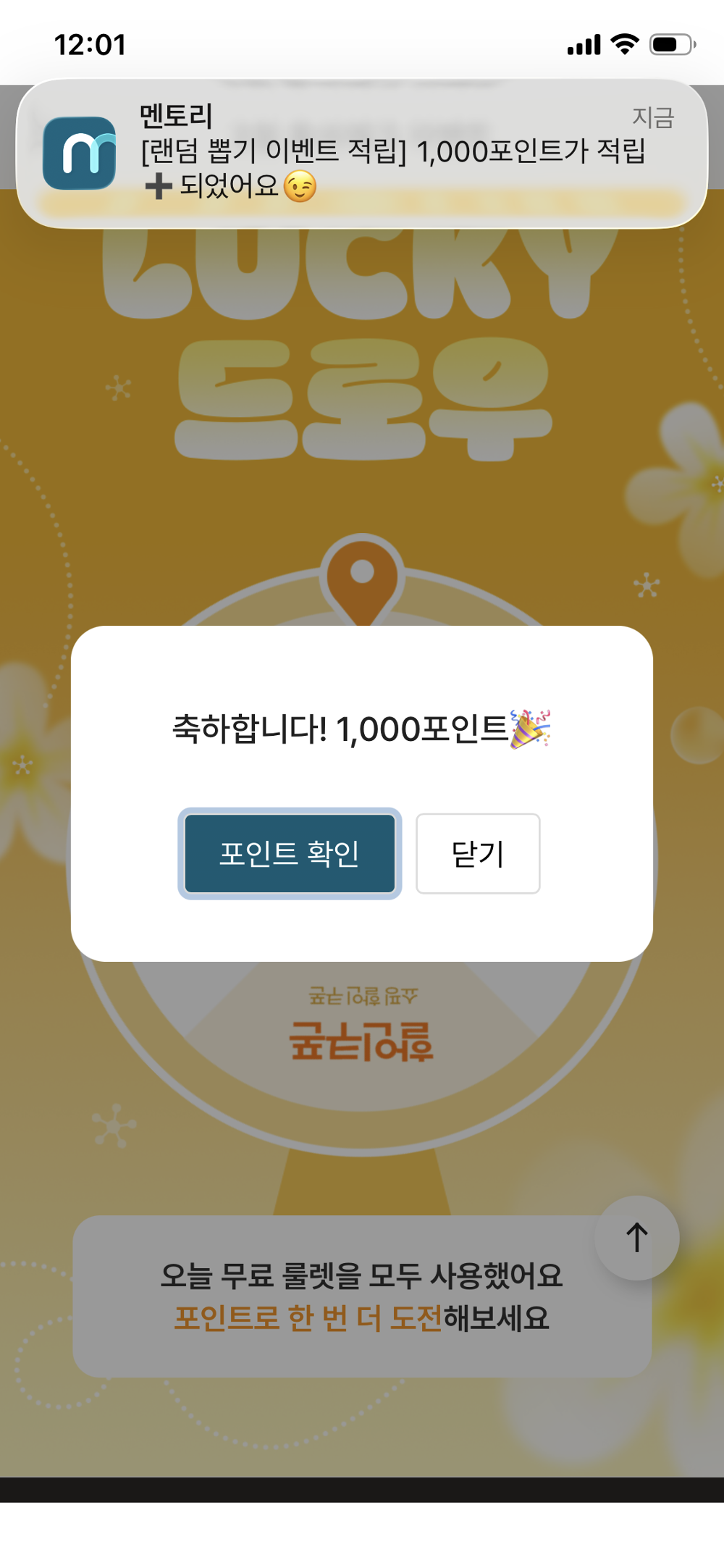Tap the 멘토리 app icon in the notification
This screenshot has width=724, height=1568.
click(x=81, y=154)
